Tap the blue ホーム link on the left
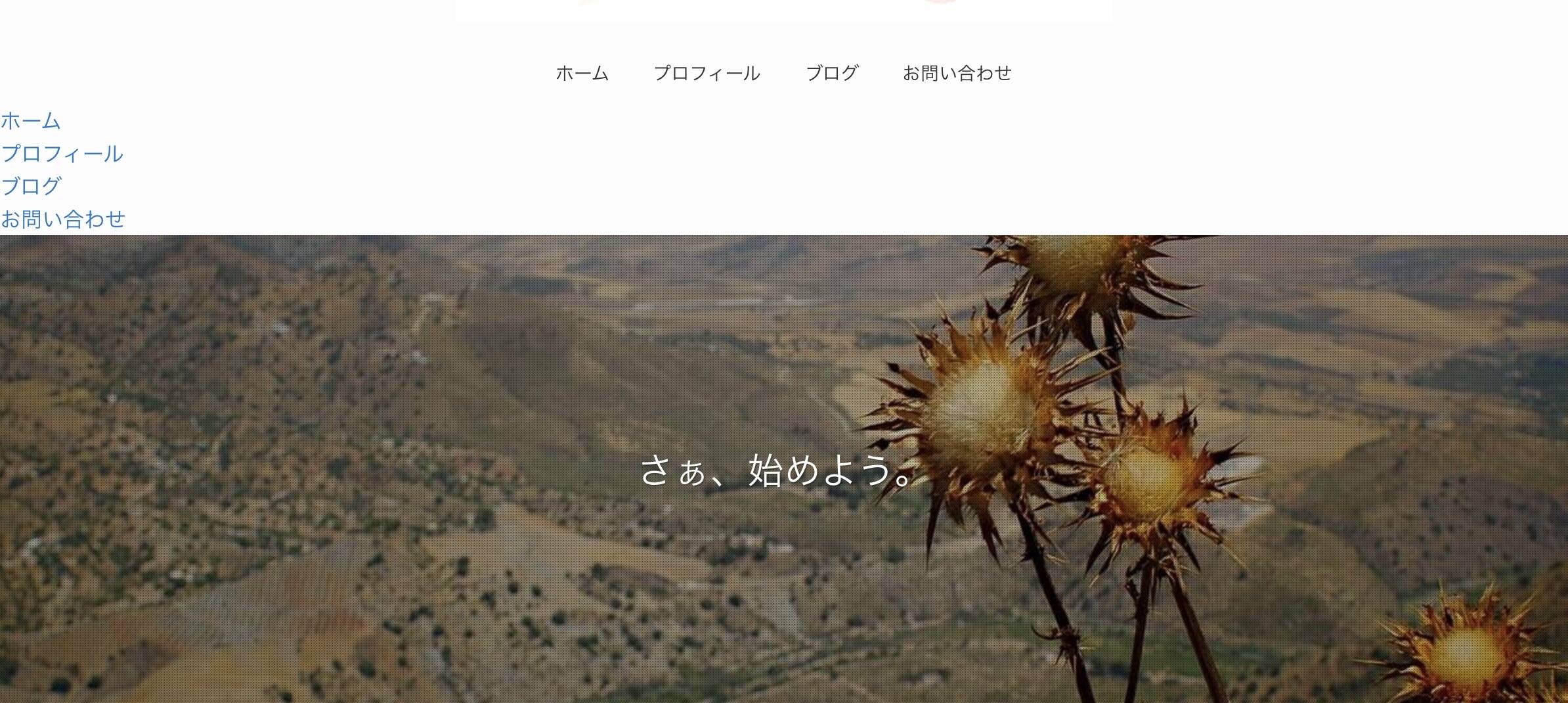Image resolution: width=1568 pixels, height=703 pixels. pos(30,121)
